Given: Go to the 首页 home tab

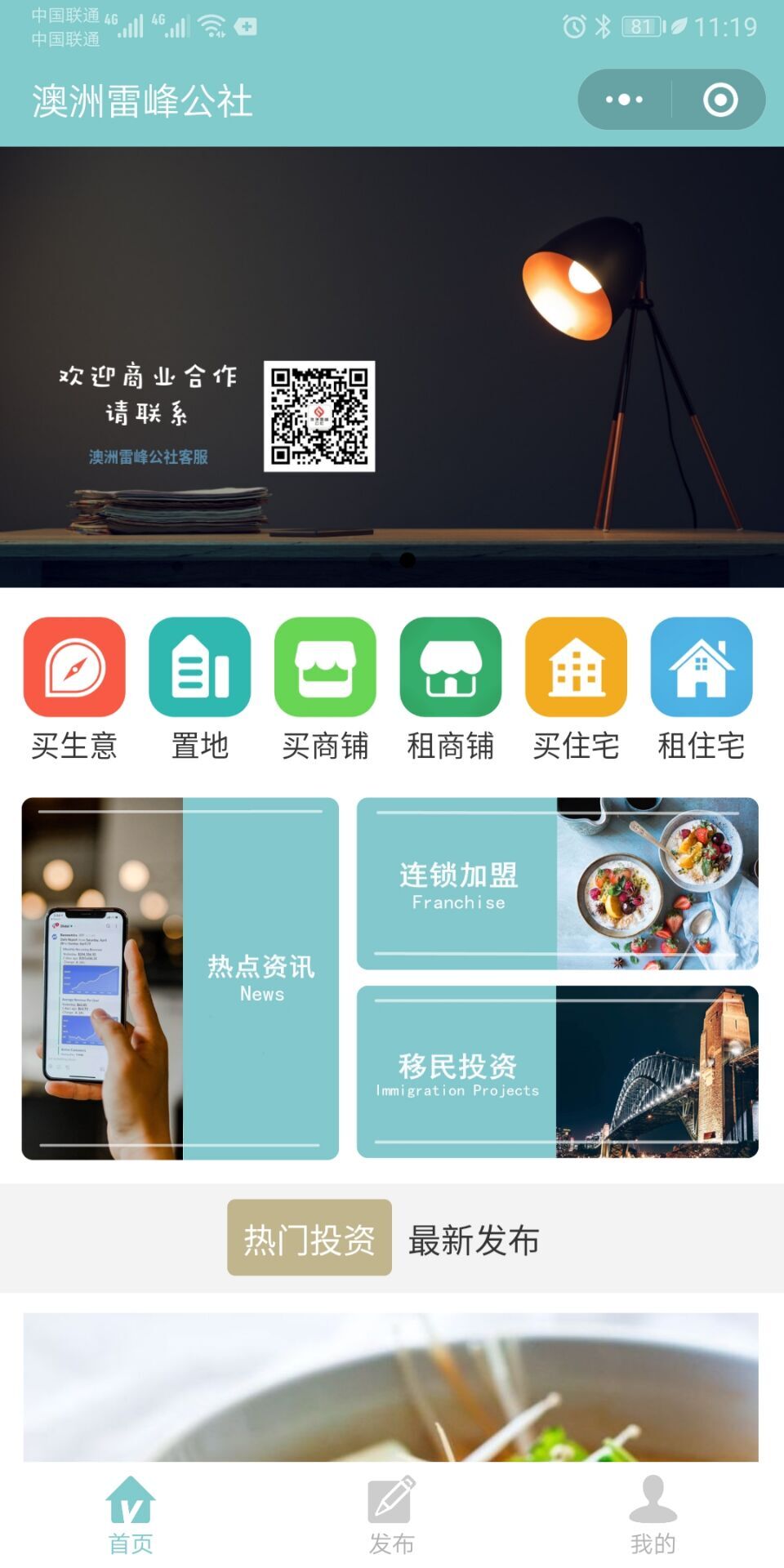Looking at the screenshot, I should [x=131, y=1515].
